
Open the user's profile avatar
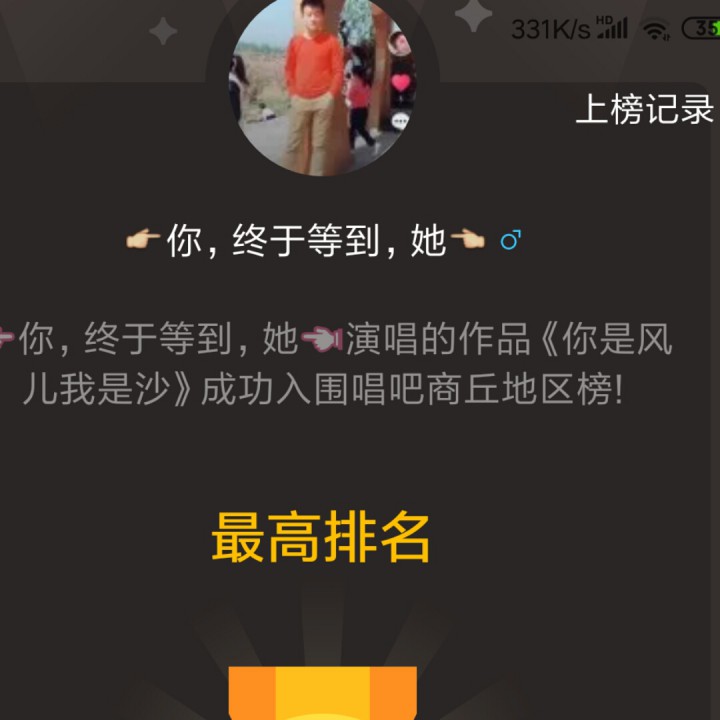pos(322,87)
